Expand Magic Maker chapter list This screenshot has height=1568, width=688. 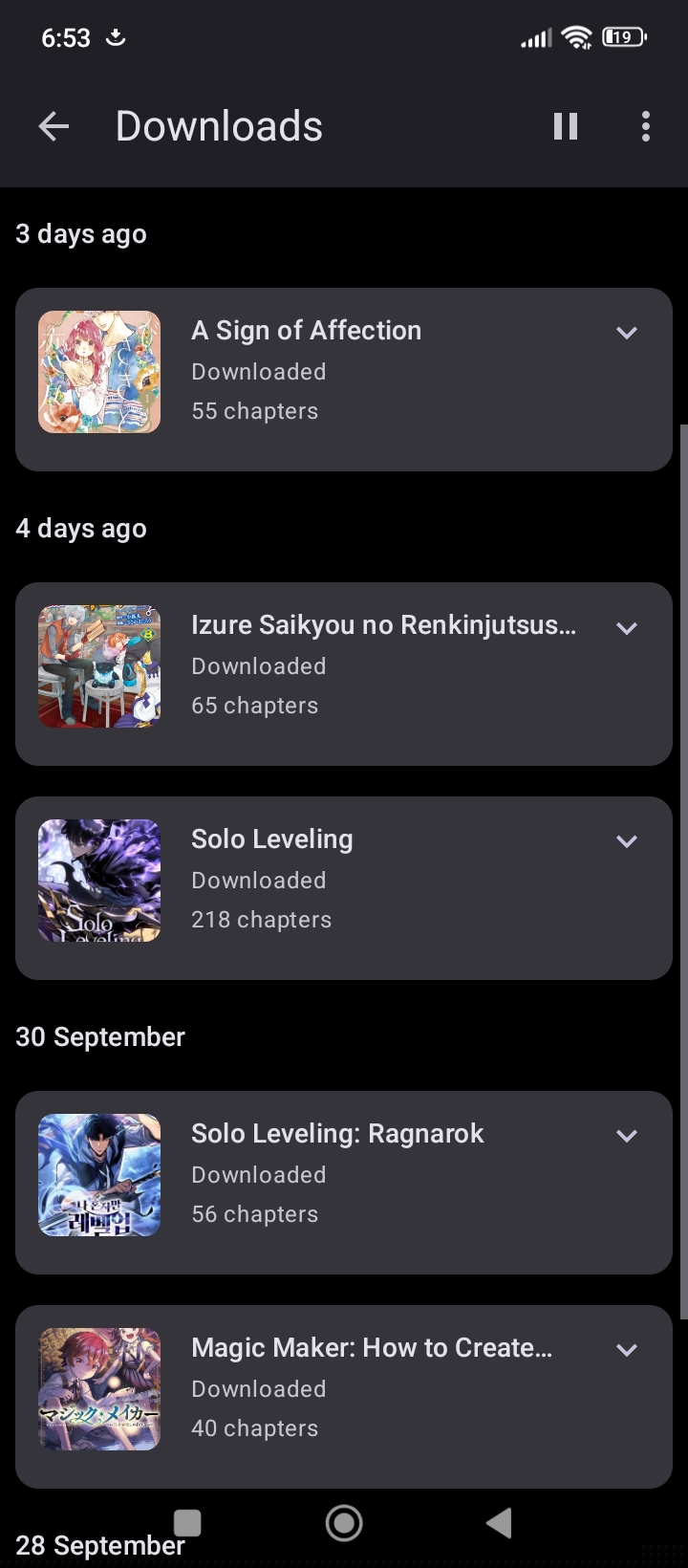627,1350
